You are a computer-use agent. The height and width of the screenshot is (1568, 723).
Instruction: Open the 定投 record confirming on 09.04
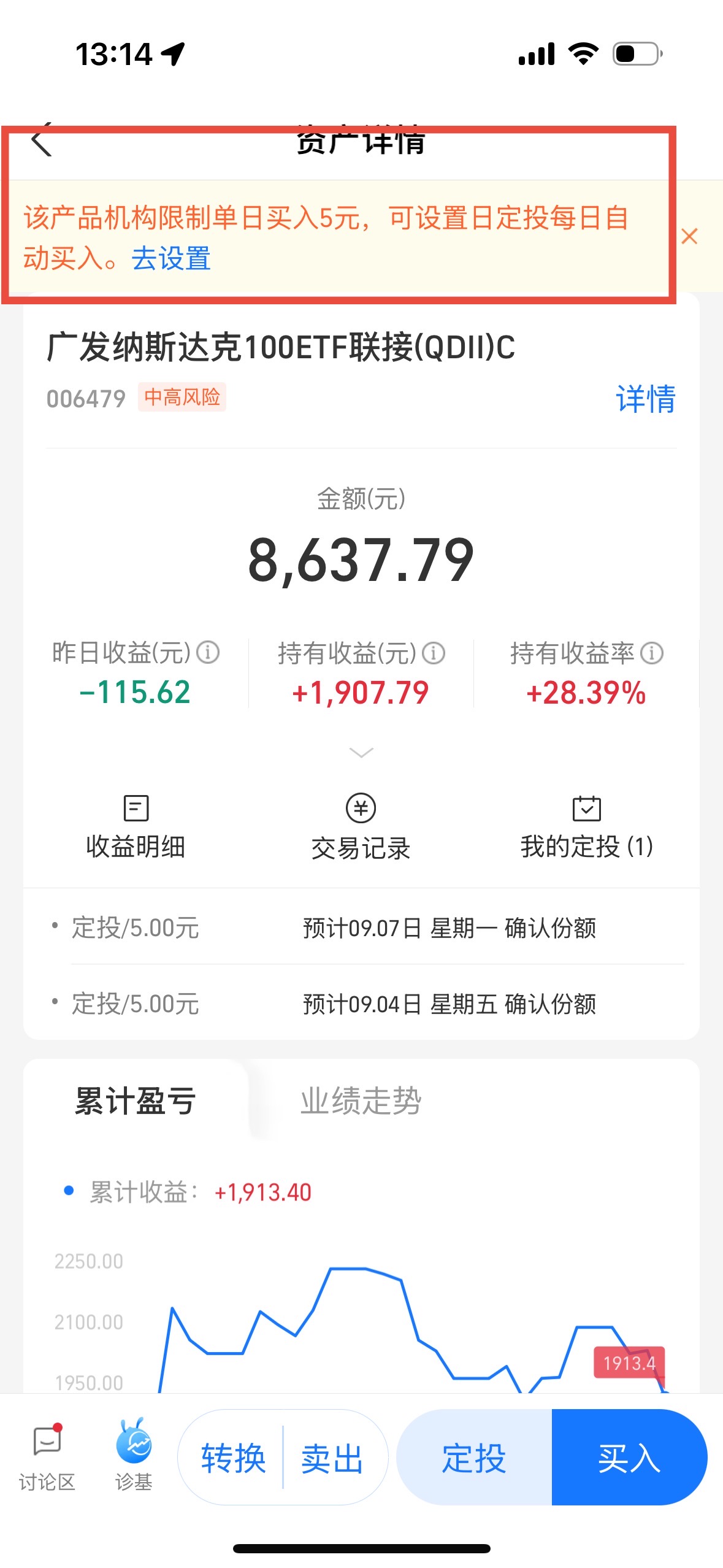pyautogui.click(x=361, y=1004)
